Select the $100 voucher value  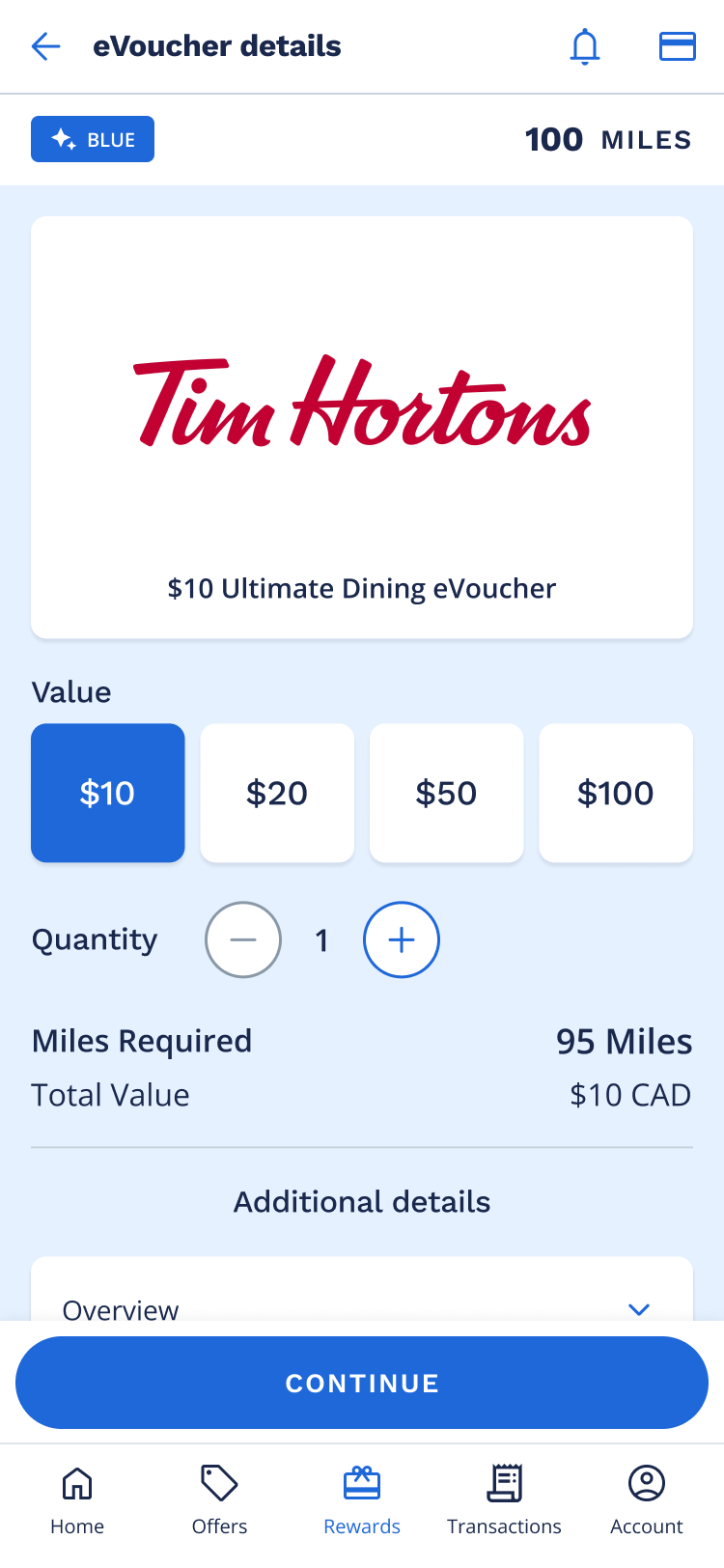tap(615, 793)
